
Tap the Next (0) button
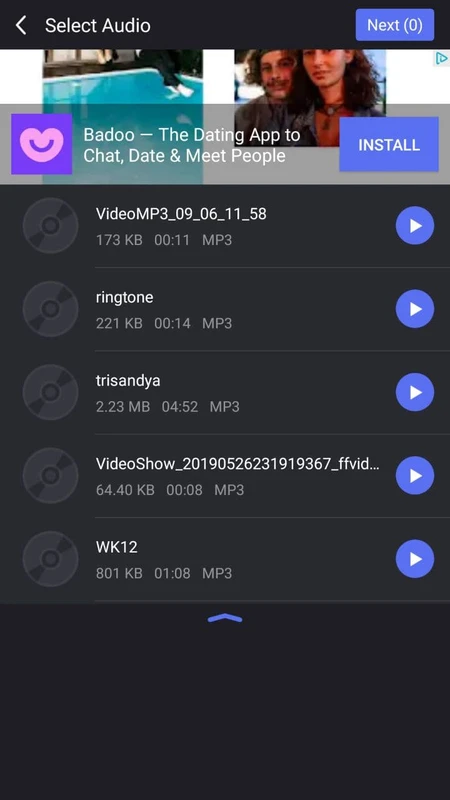coord(395,25)
